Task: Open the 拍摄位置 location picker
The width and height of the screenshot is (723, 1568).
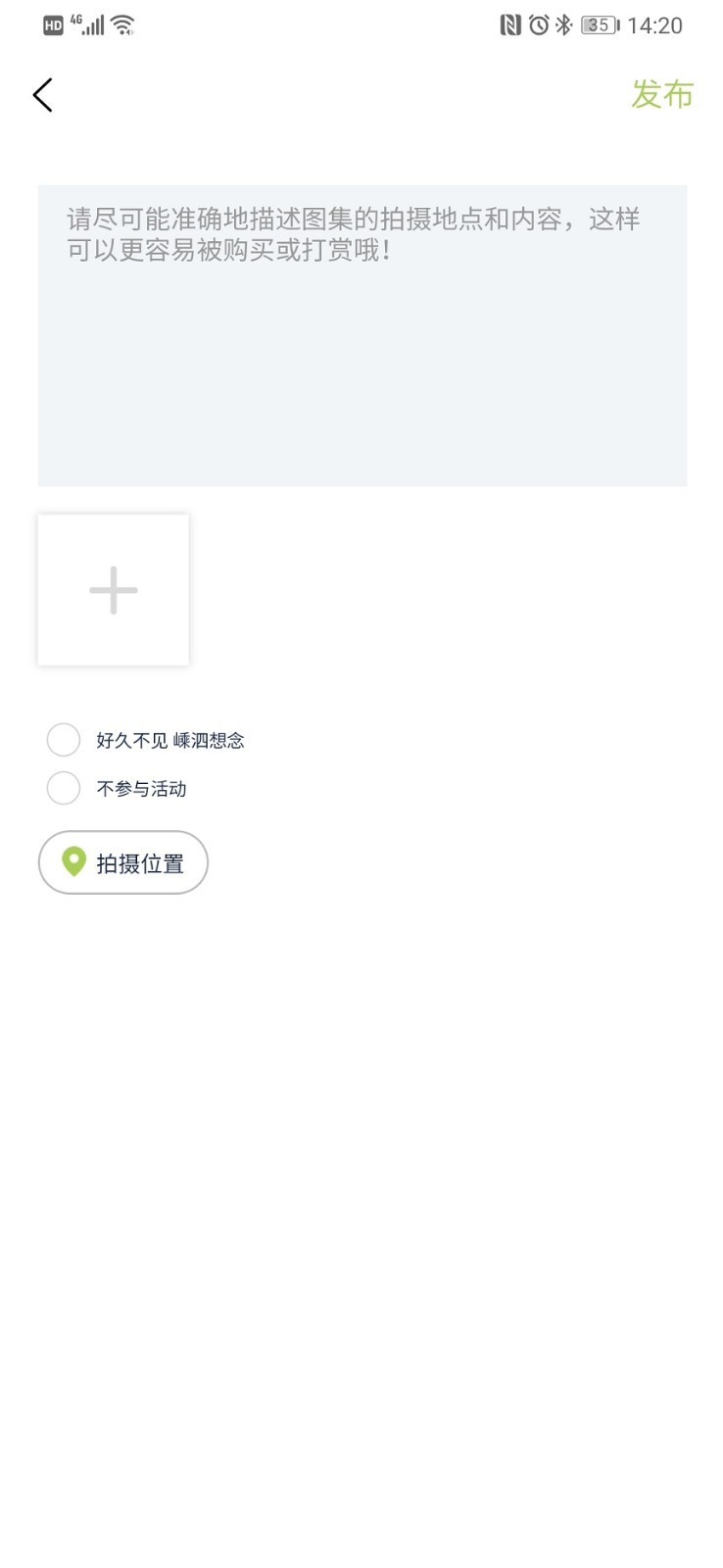Action: (123, 862)
